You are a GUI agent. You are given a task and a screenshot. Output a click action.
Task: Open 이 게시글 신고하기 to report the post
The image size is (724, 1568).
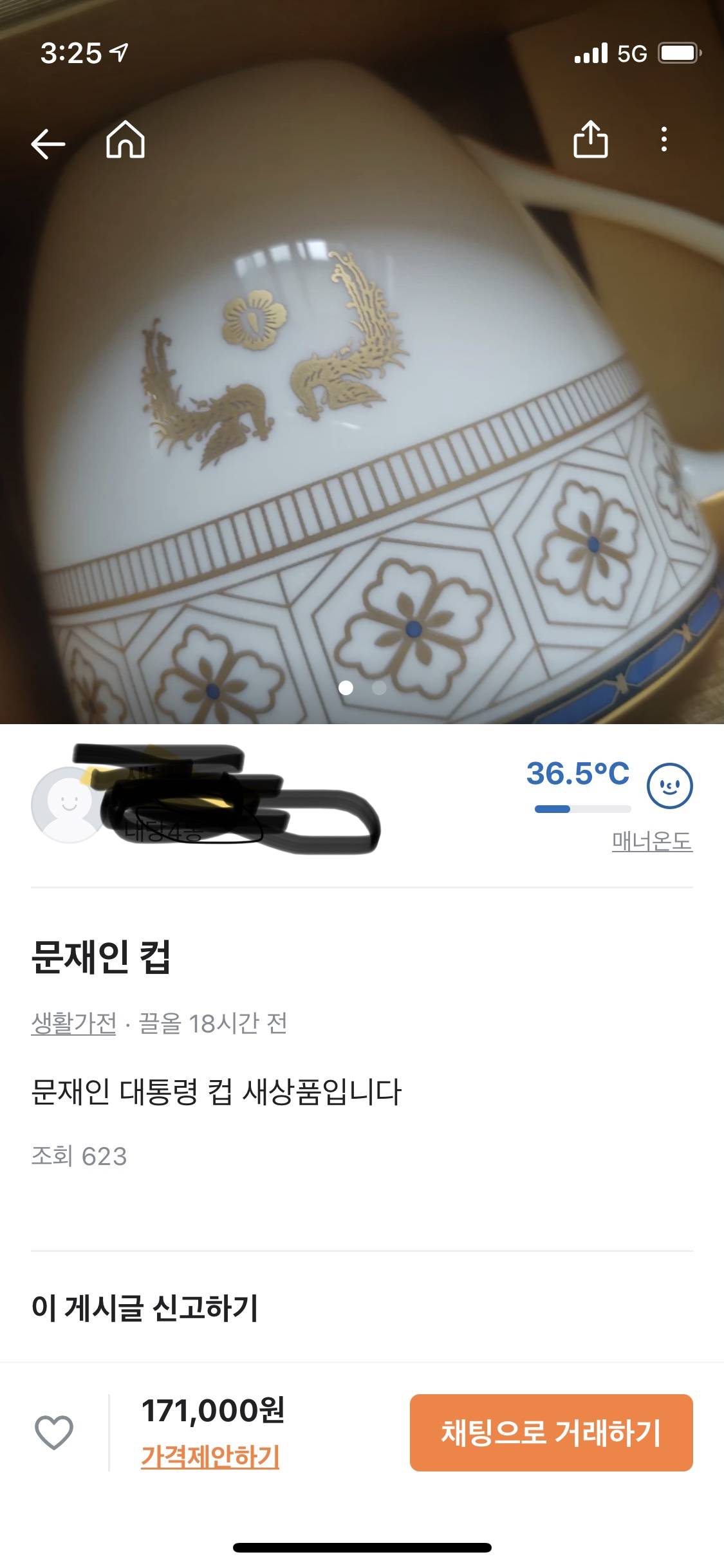tap(145, 1307)
